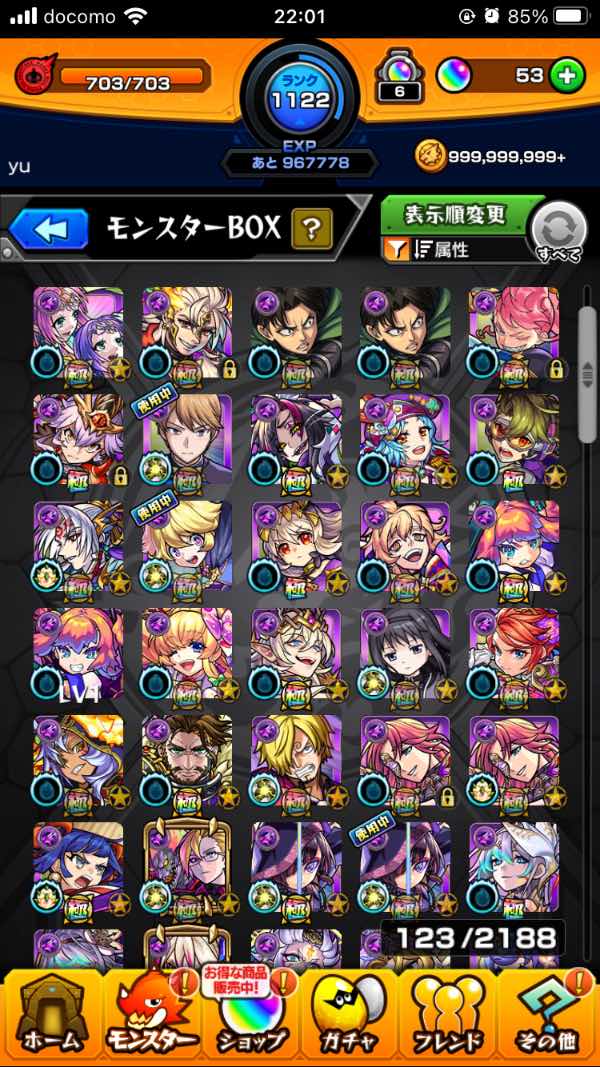Open the ショップ tab
The image size is (600, 1067).
click(x=250, y=1013)
